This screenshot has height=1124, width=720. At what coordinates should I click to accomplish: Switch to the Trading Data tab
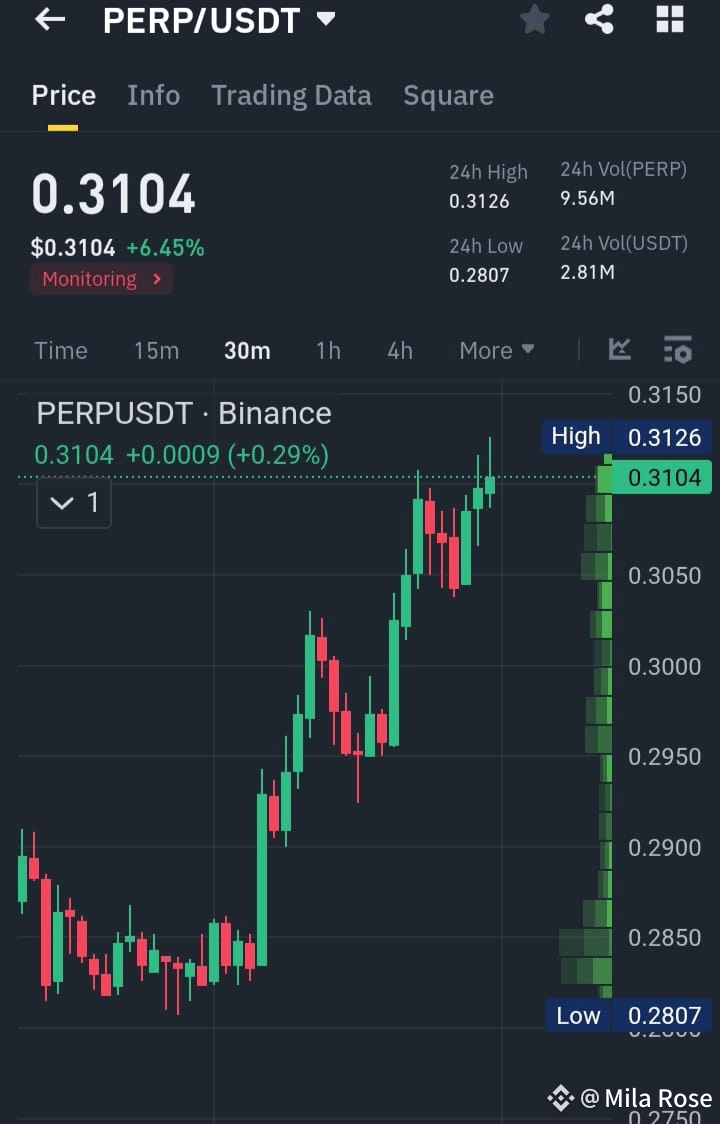coord(291,95)
